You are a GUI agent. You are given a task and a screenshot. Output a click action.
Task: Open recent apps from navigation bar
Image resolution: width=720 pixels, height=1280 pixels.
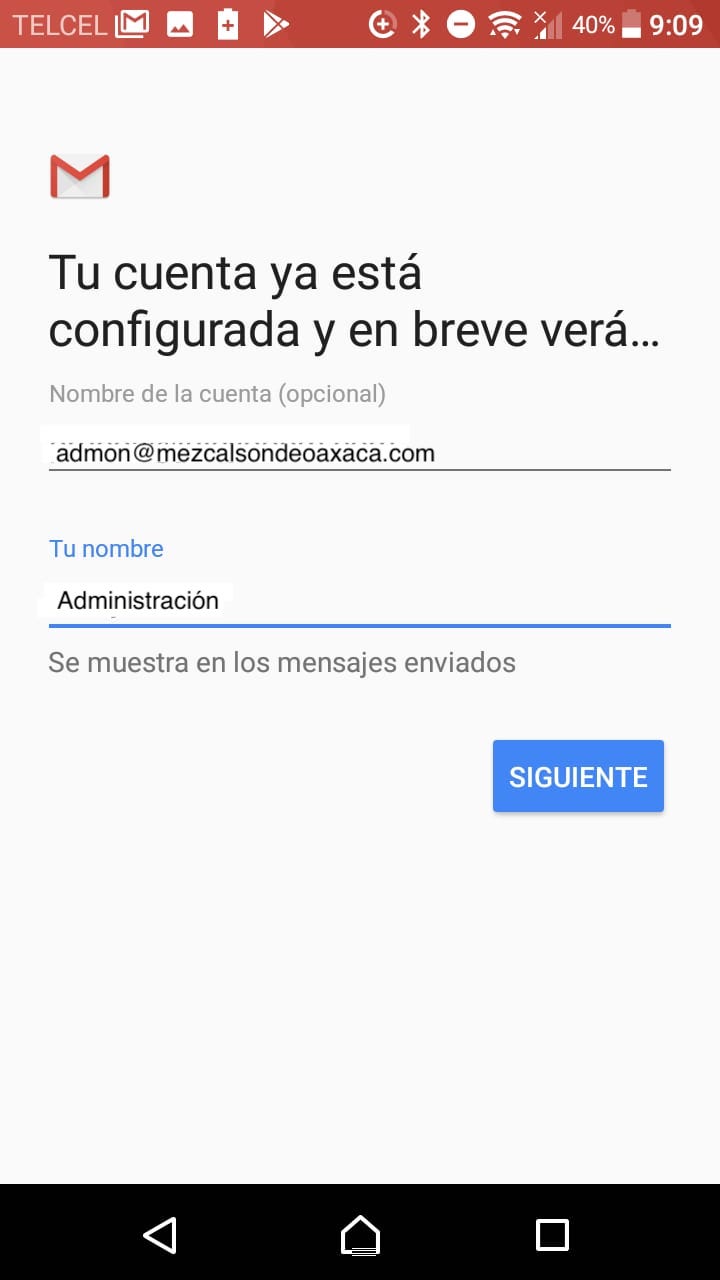[552, 1234]
